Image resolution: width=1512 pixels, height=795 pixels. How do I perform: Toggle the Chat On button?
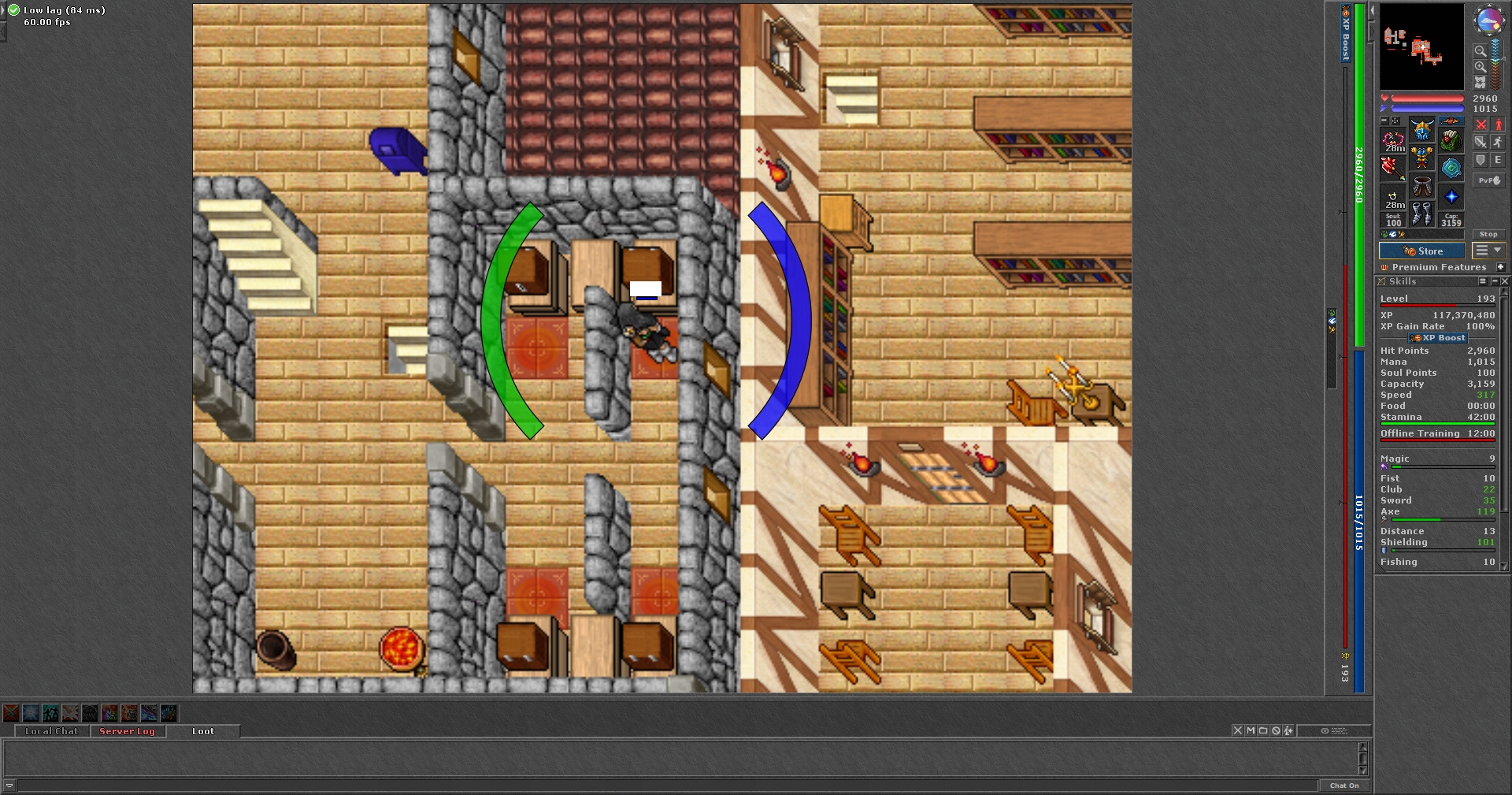click(1343, 786)
